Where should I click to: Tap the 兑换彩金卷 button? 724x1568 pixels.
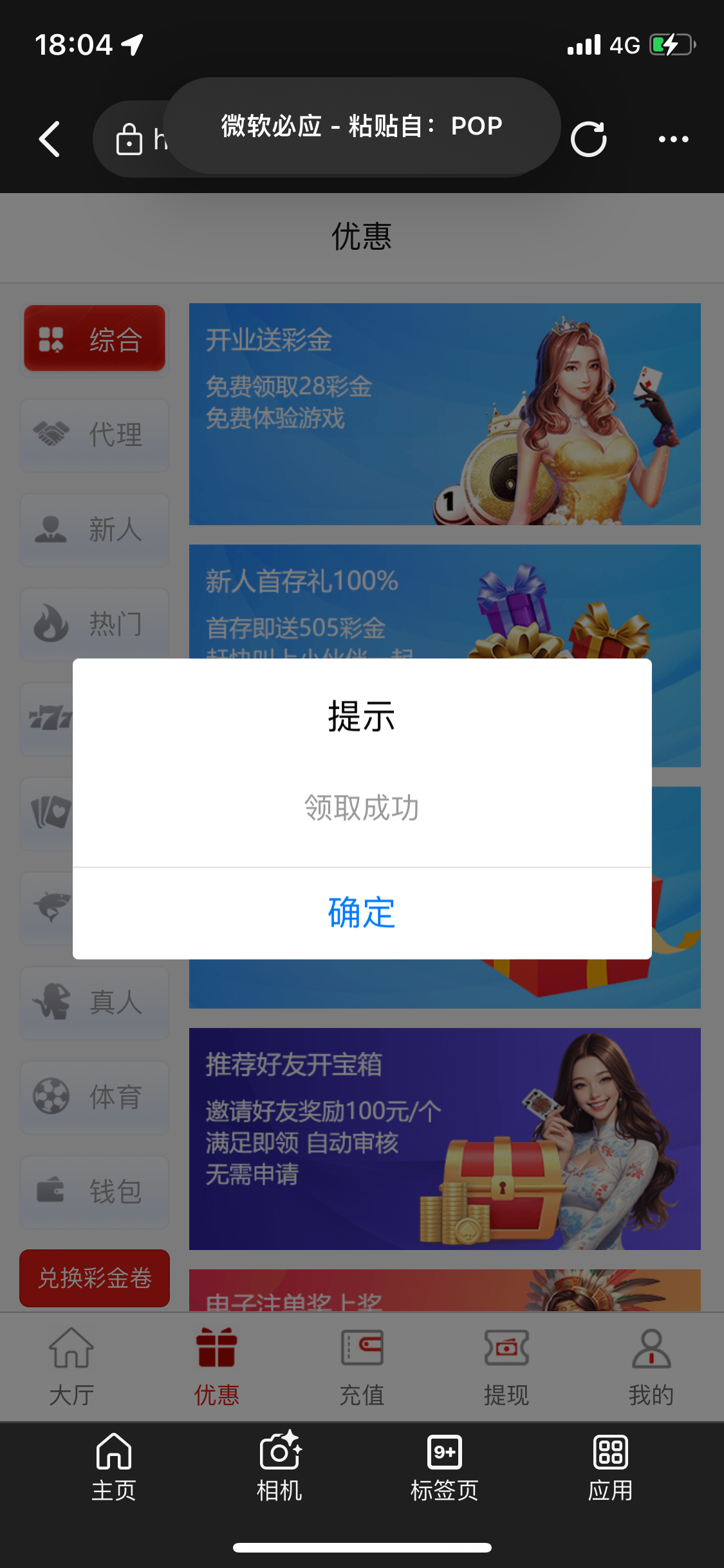point(95,1278)
